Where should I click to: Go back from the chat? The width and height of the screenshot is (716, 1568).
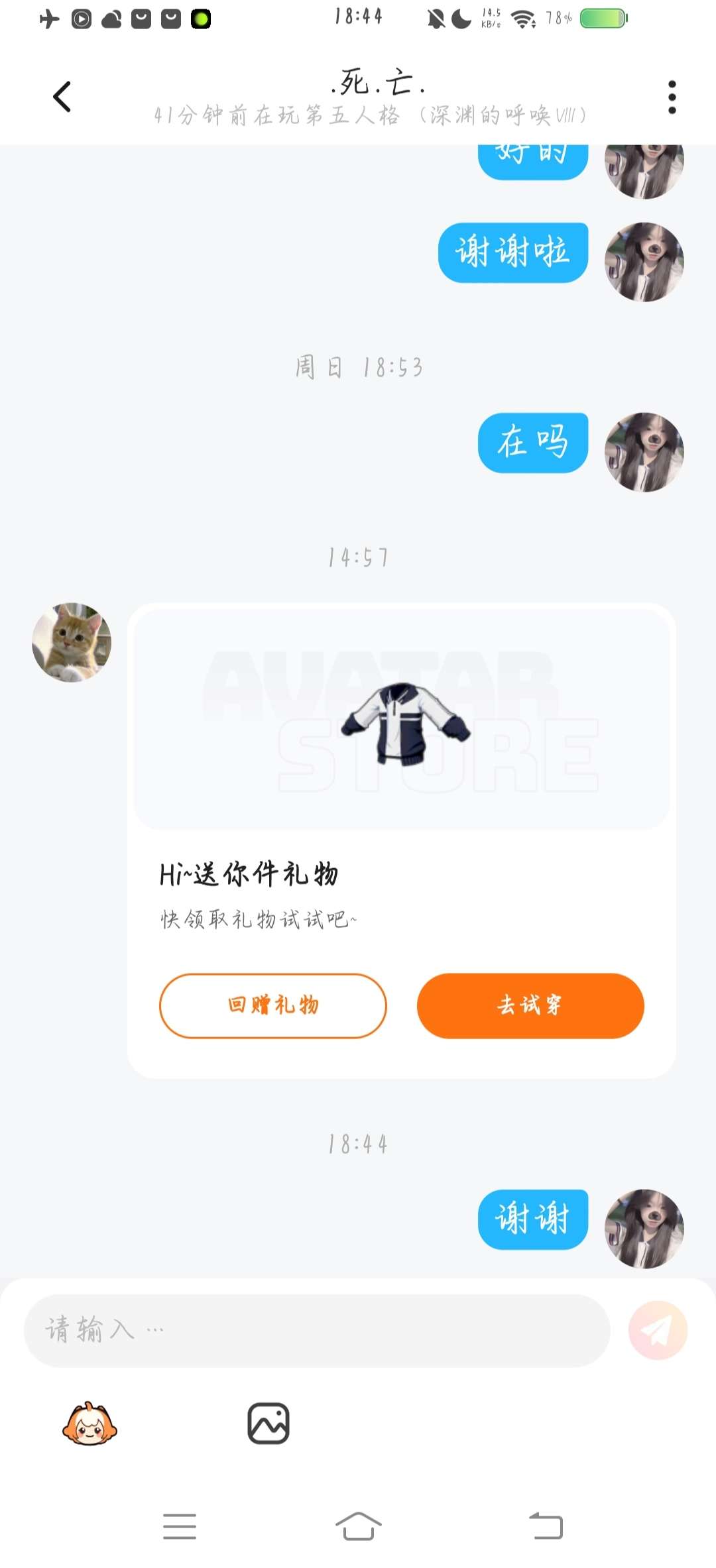pos(62,97)
